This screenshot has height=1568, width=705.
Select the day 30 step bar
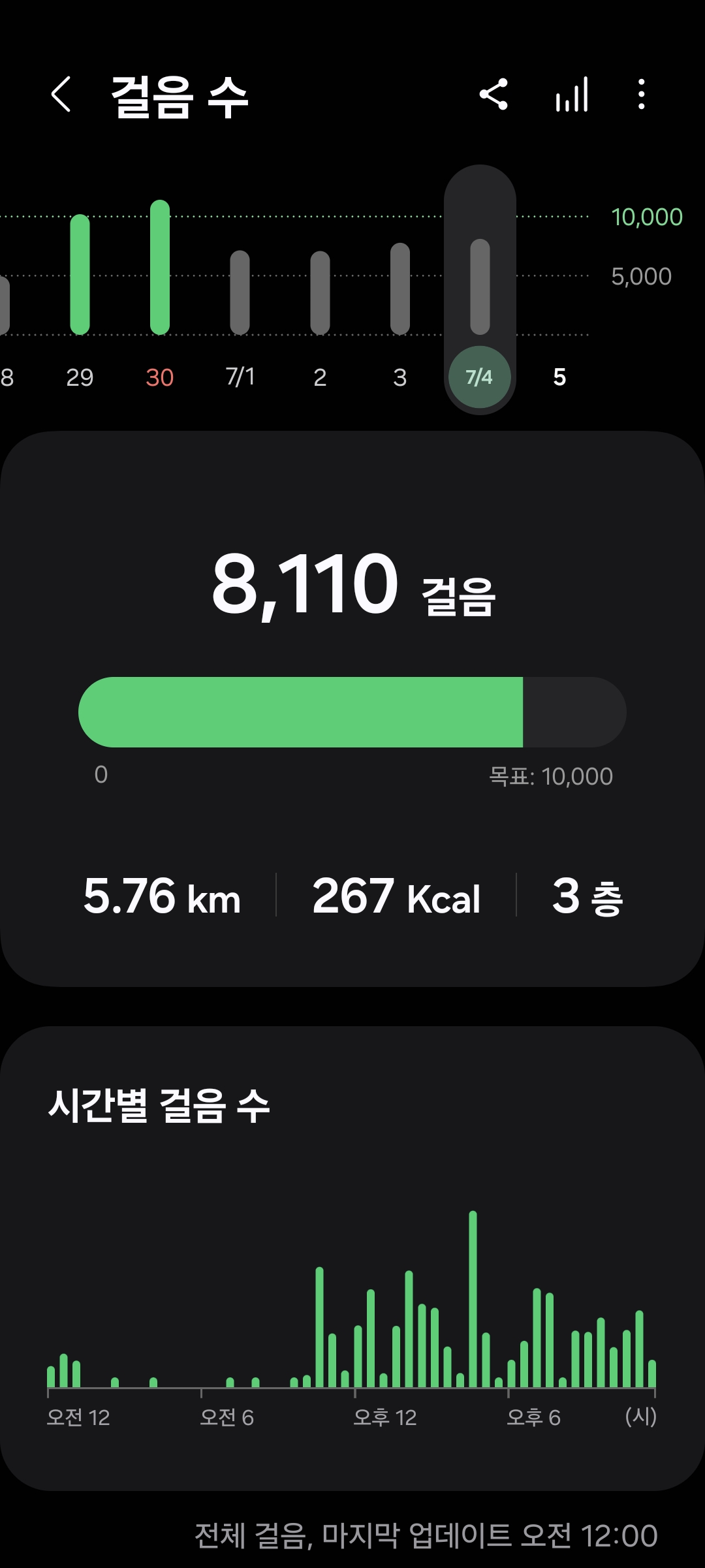coord(160,268)
